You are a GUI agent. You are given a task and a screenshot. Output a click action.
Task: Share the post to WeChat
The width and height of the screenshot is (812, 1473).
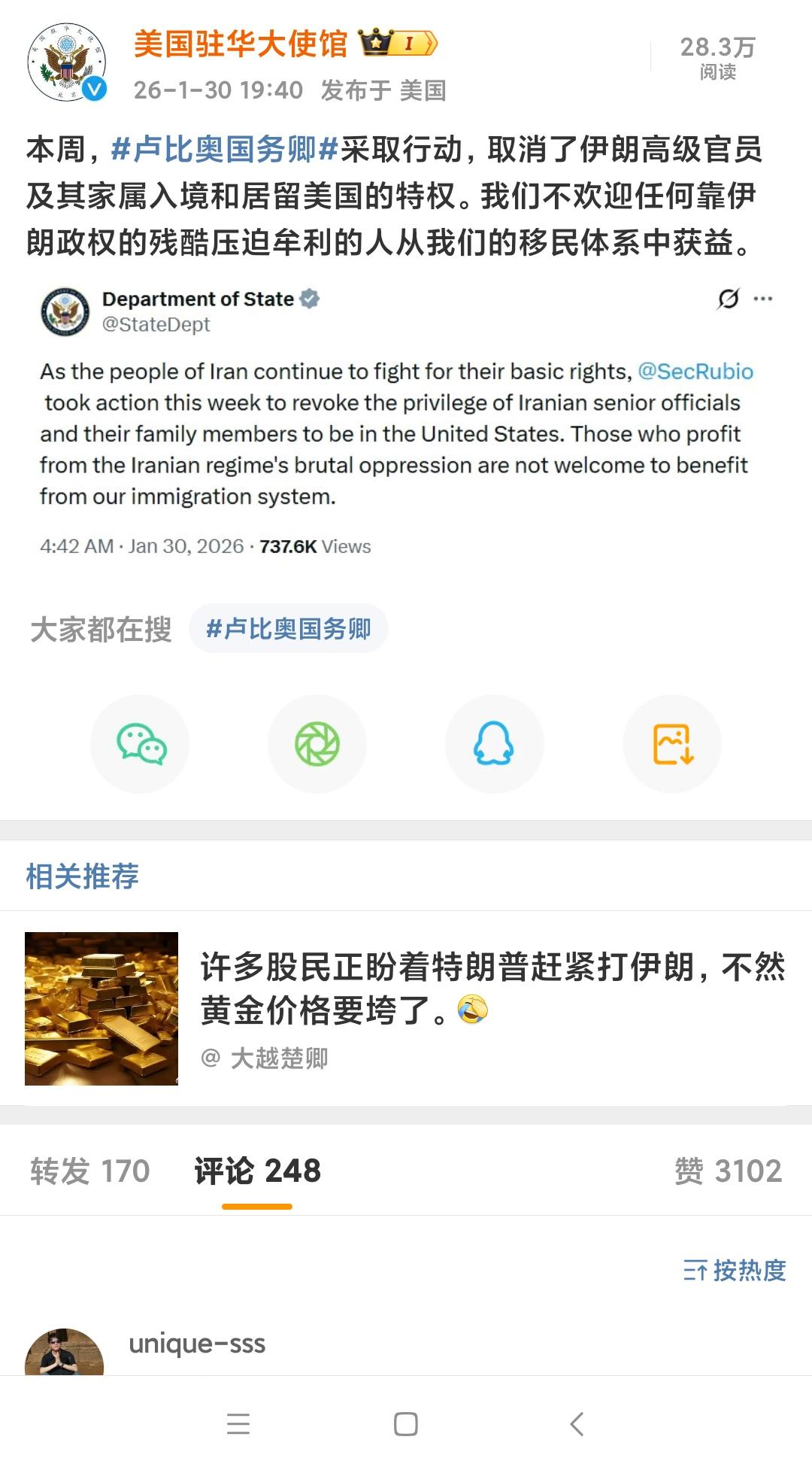[x=140, y=743]
